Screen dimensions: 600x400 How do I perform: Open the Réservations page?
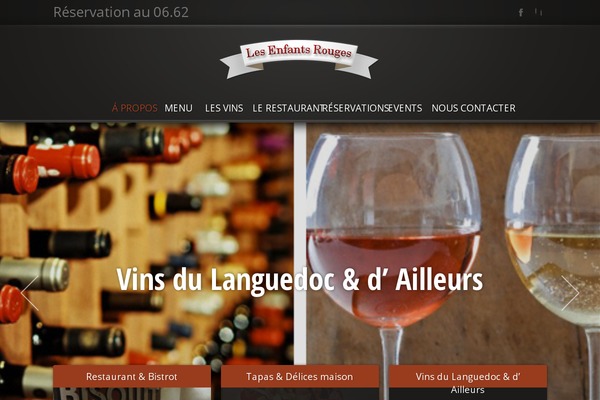(354, 108)
